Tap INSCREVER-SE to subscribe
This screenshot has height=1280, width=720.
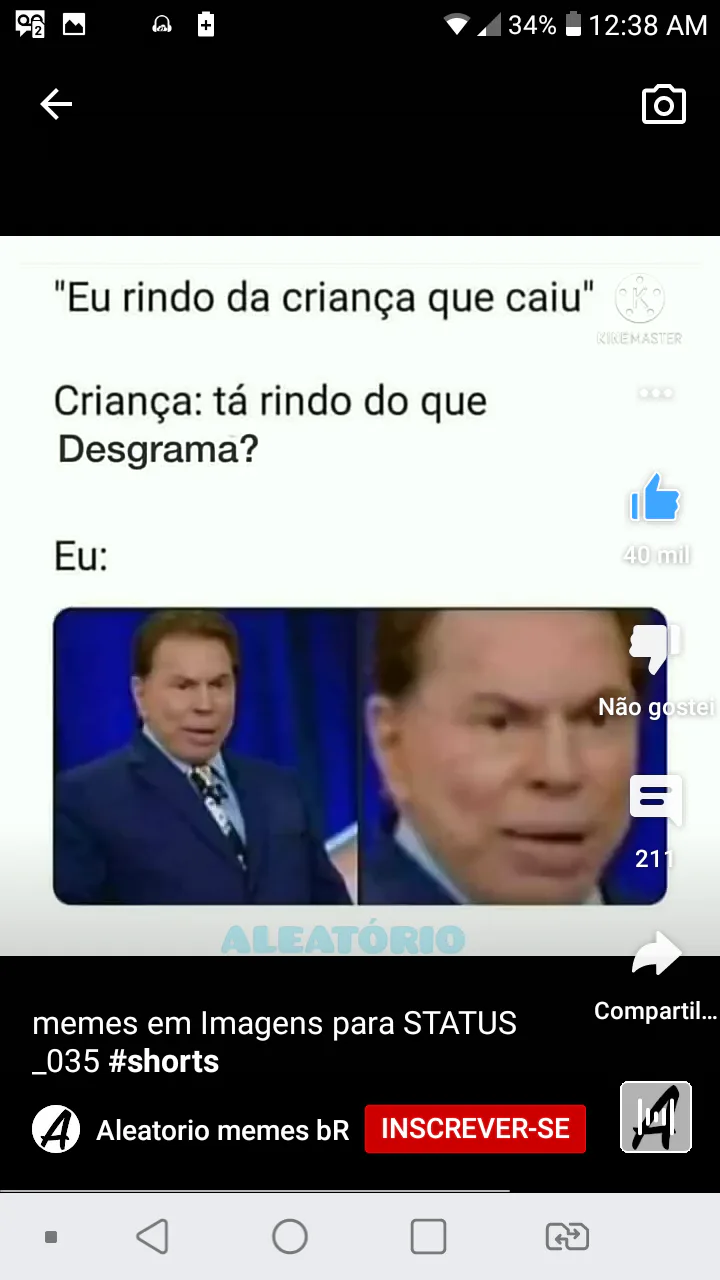[475, 1129]
